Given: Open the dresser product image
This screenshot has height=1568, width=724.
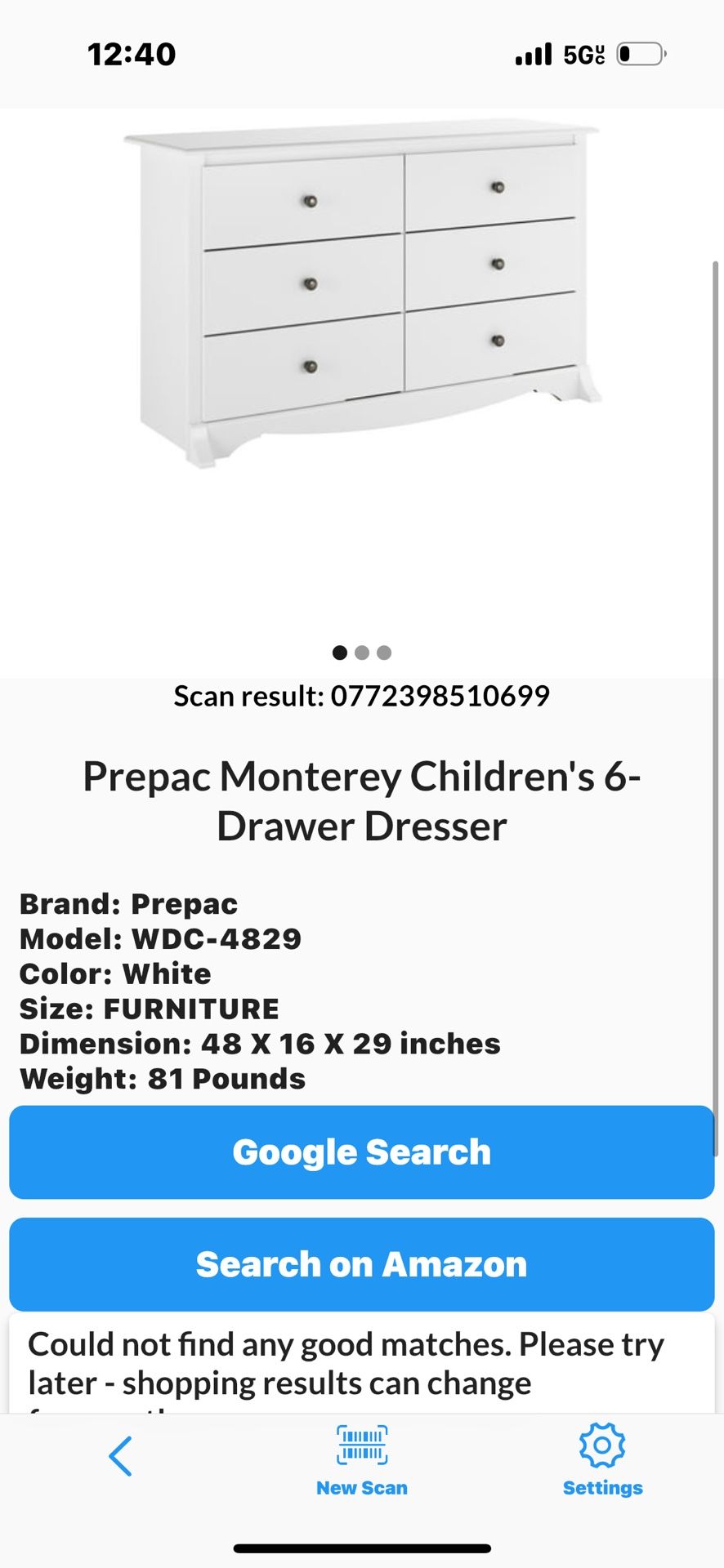Looking at the screenshot, I should click(362, 294).
